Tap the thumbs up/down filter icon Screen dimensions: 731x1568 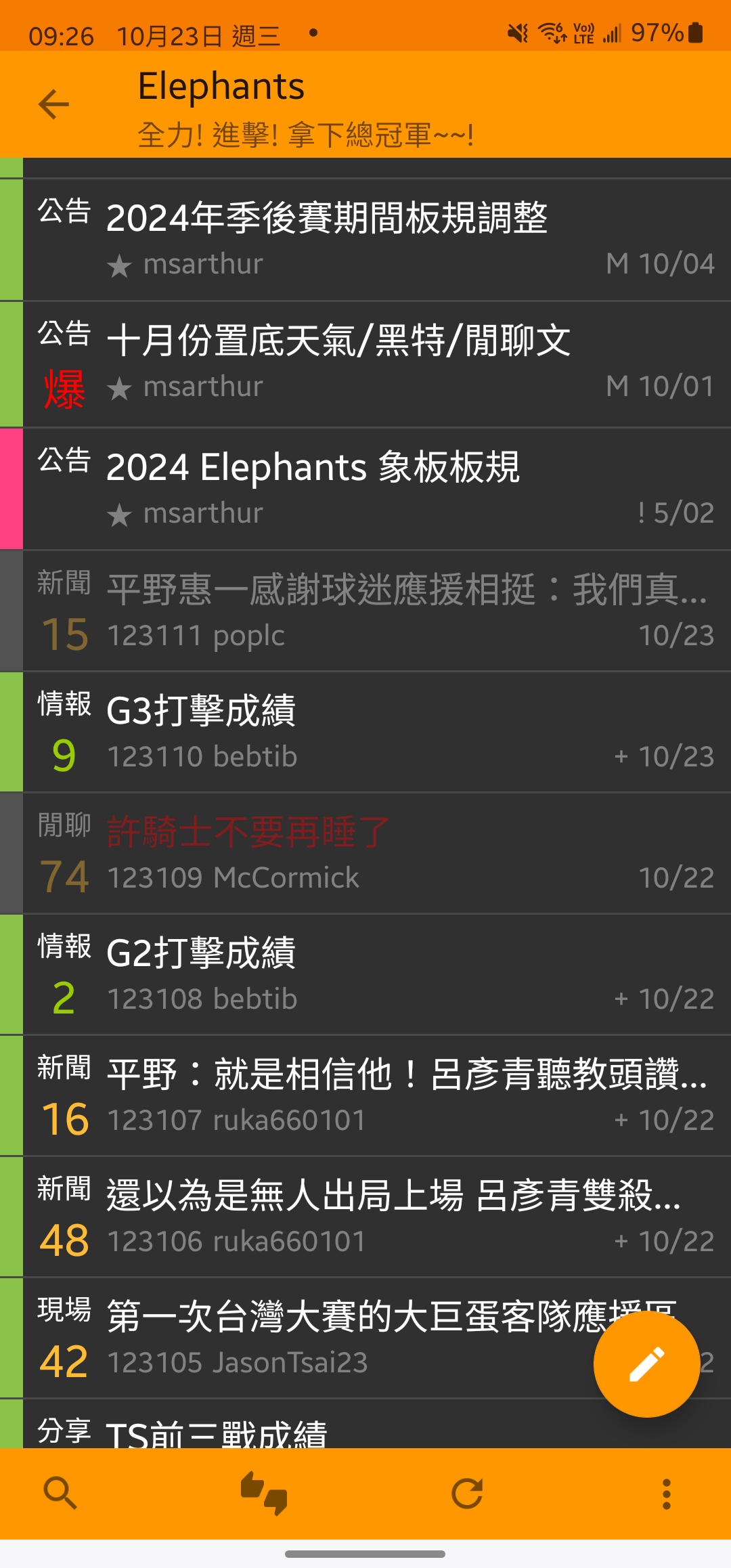point(264,1494)
